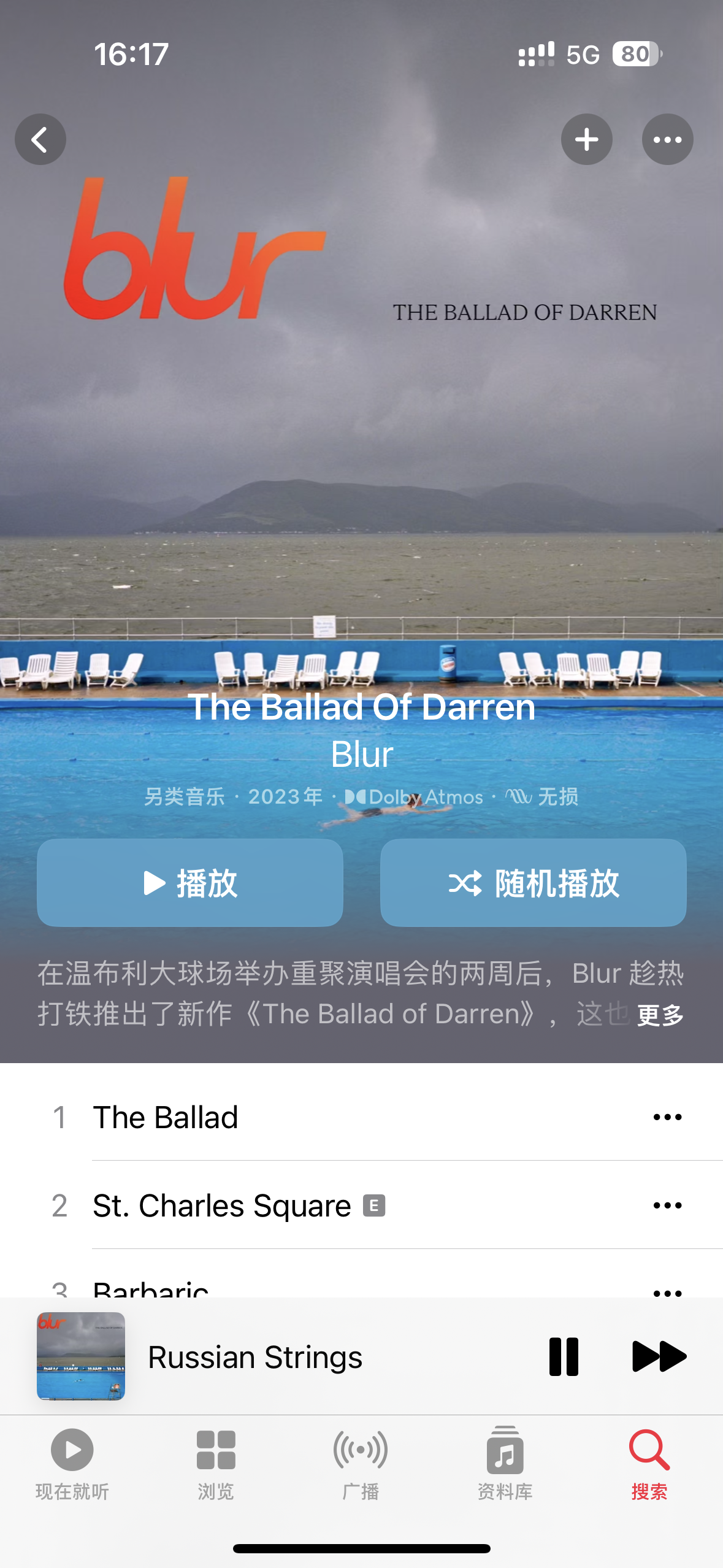Switch to the 浏览 tab
This screenshot has height=1568, width=723.
[x=216, y=1462]
